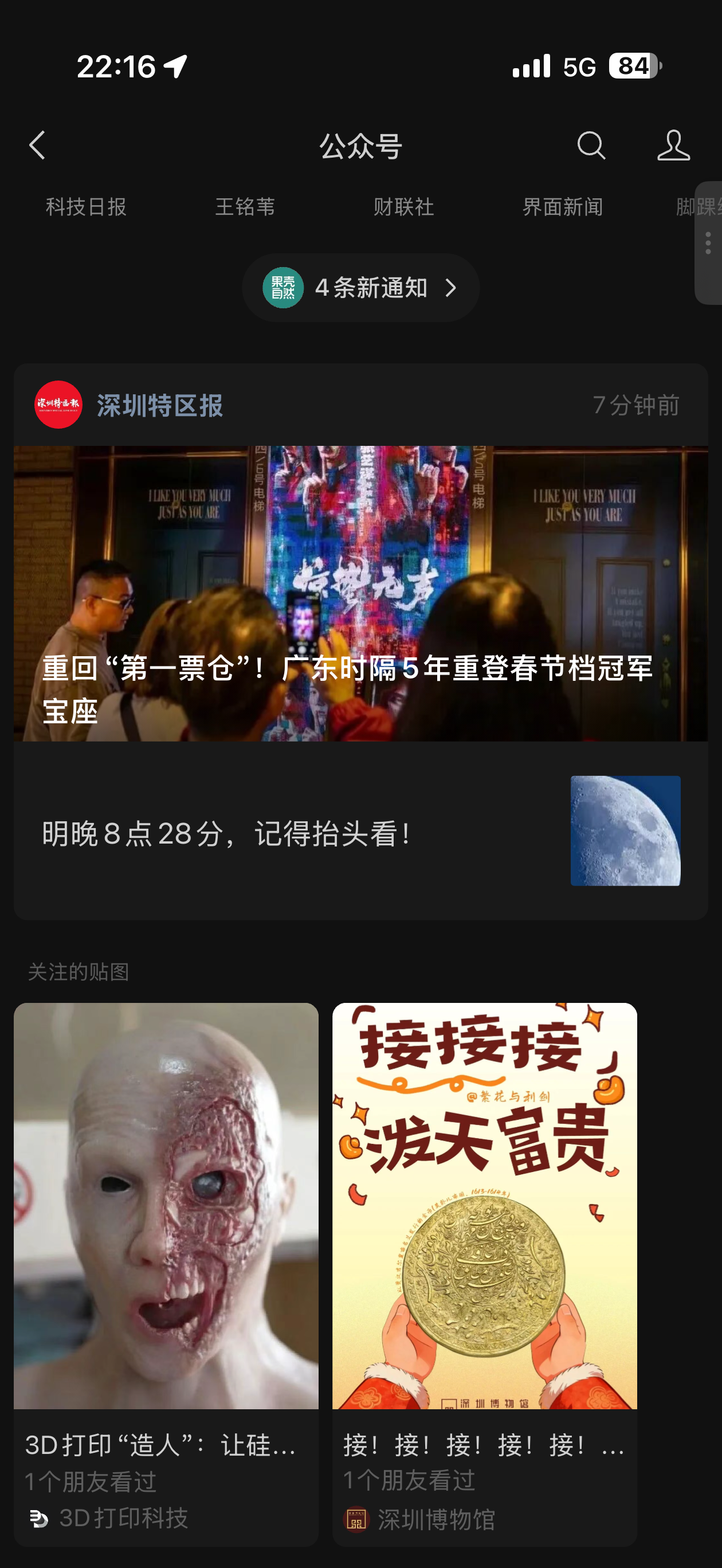
Task: View the 4条新通知 notifications
Action: click(x=360, y=288)
